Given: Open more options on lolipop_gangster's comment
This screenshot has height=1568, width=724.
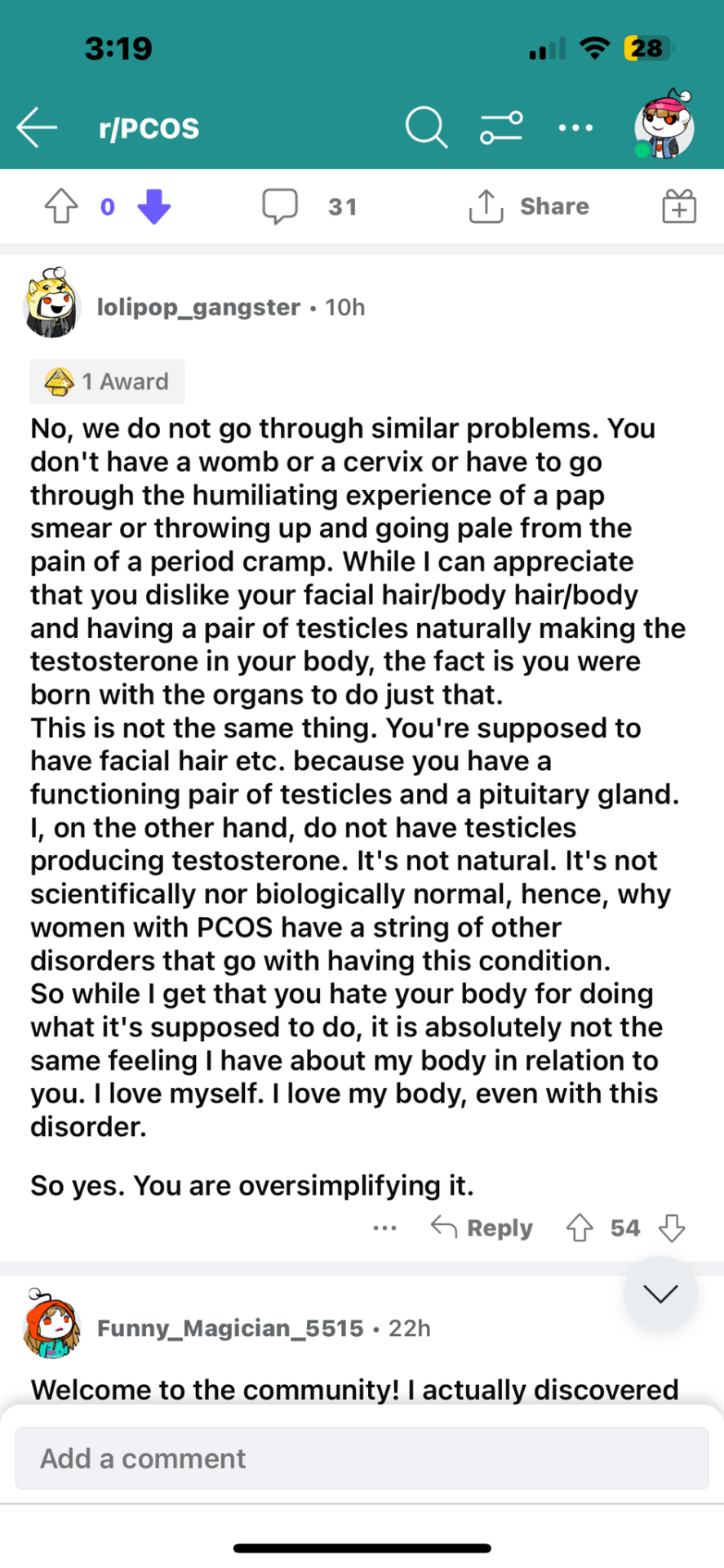Looking at the screenshot, I should pos(384,1227).
